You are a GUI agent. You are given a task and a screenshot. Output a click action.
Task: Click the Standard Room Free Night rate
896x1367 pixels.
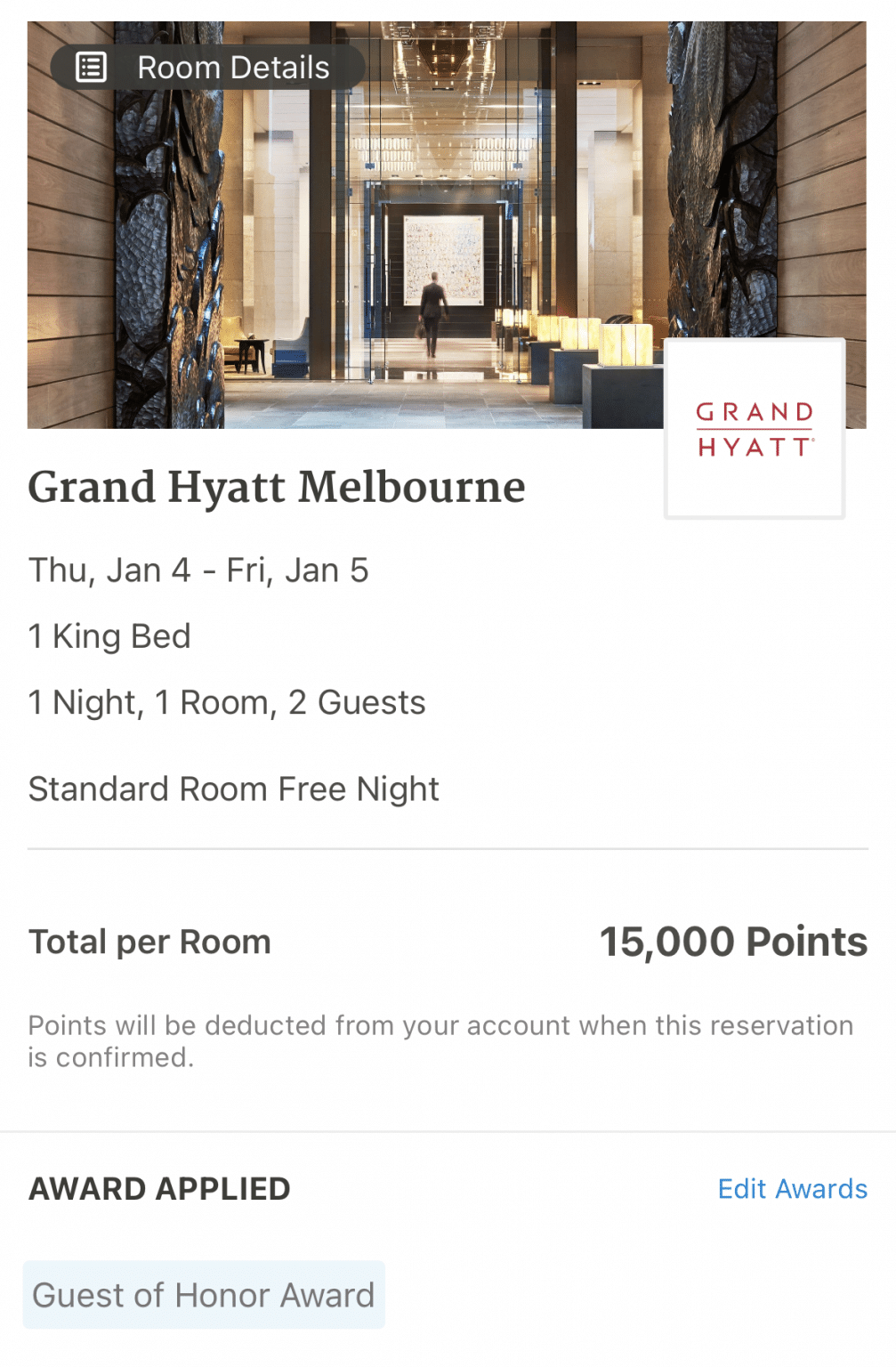[x=233, y=789]
